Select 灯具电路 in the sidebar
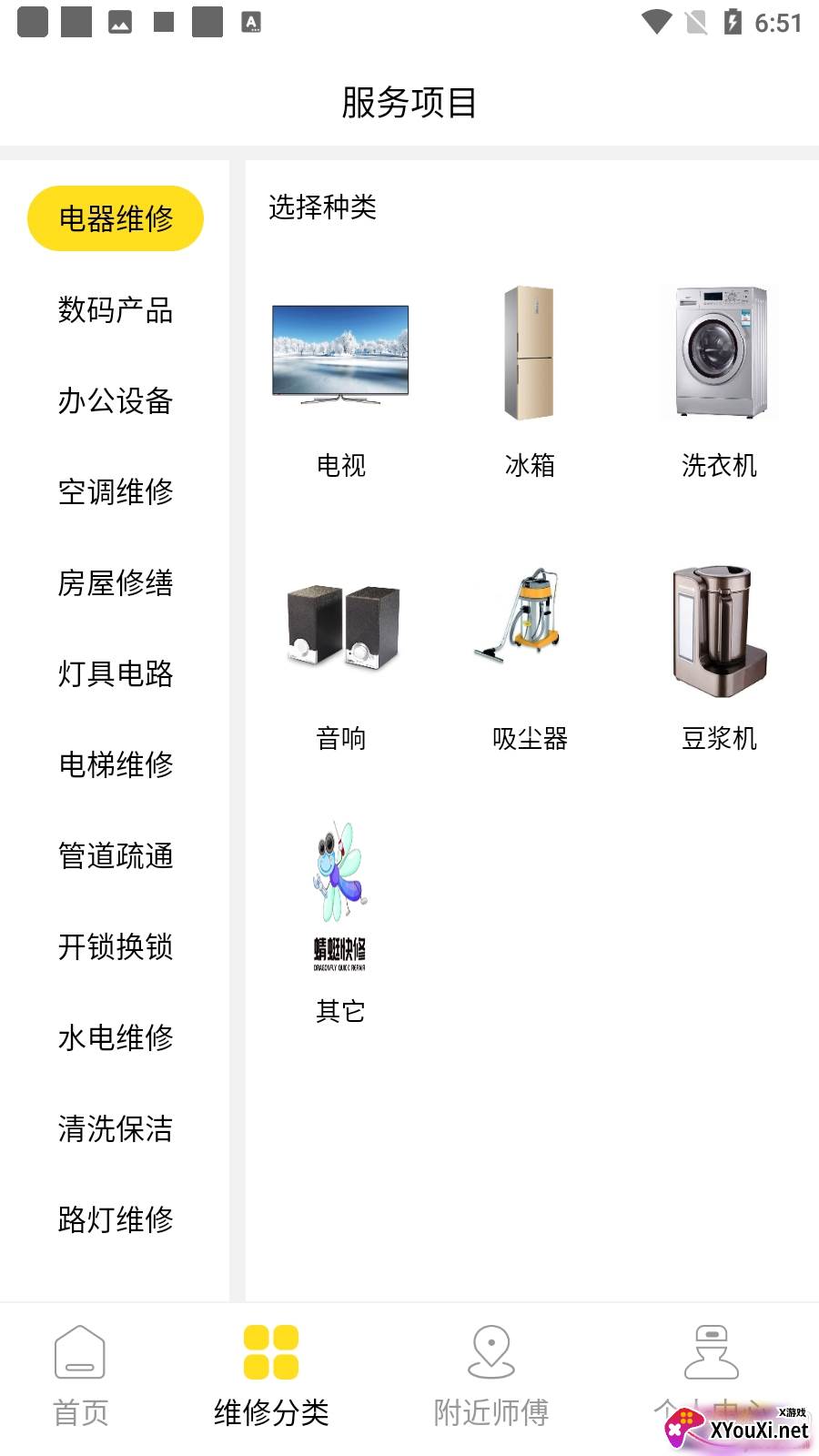The height and width of the screenshot is (1456, 819). coord(116,673)
